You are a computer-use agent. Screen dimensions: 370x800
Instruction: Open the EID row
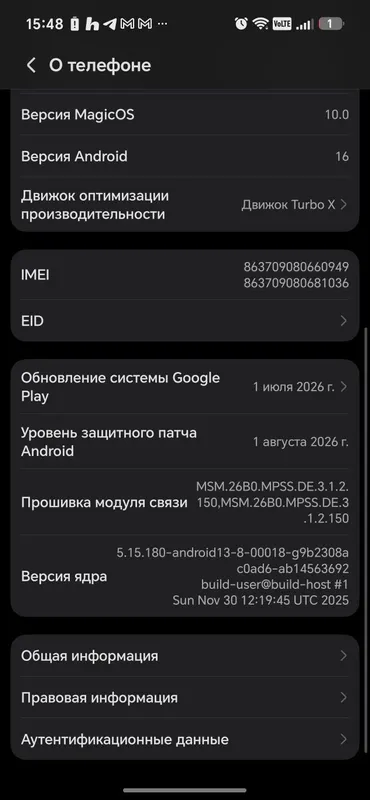tap(185, 321)
